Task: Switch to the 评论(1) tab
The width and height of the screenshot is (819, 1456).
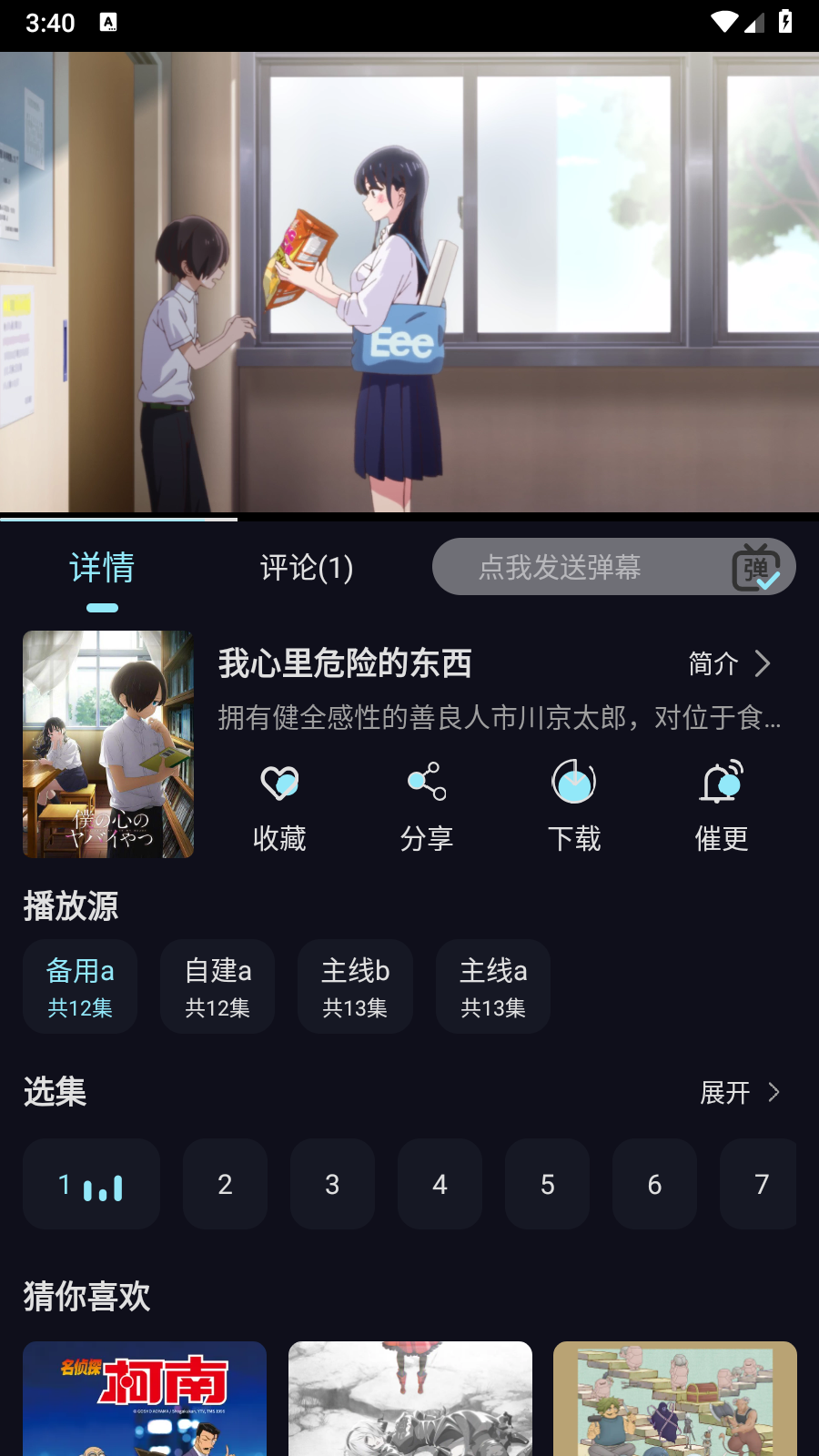Action: click(307, 568)
